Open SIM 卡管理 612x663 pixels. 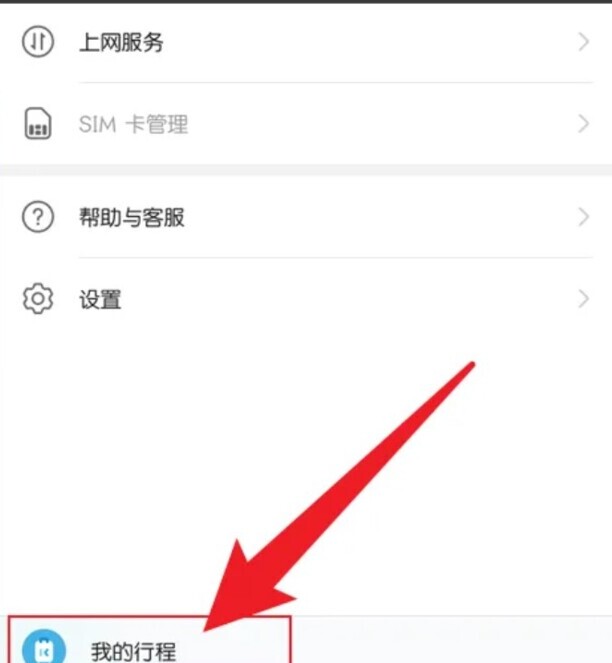[132, 125]
